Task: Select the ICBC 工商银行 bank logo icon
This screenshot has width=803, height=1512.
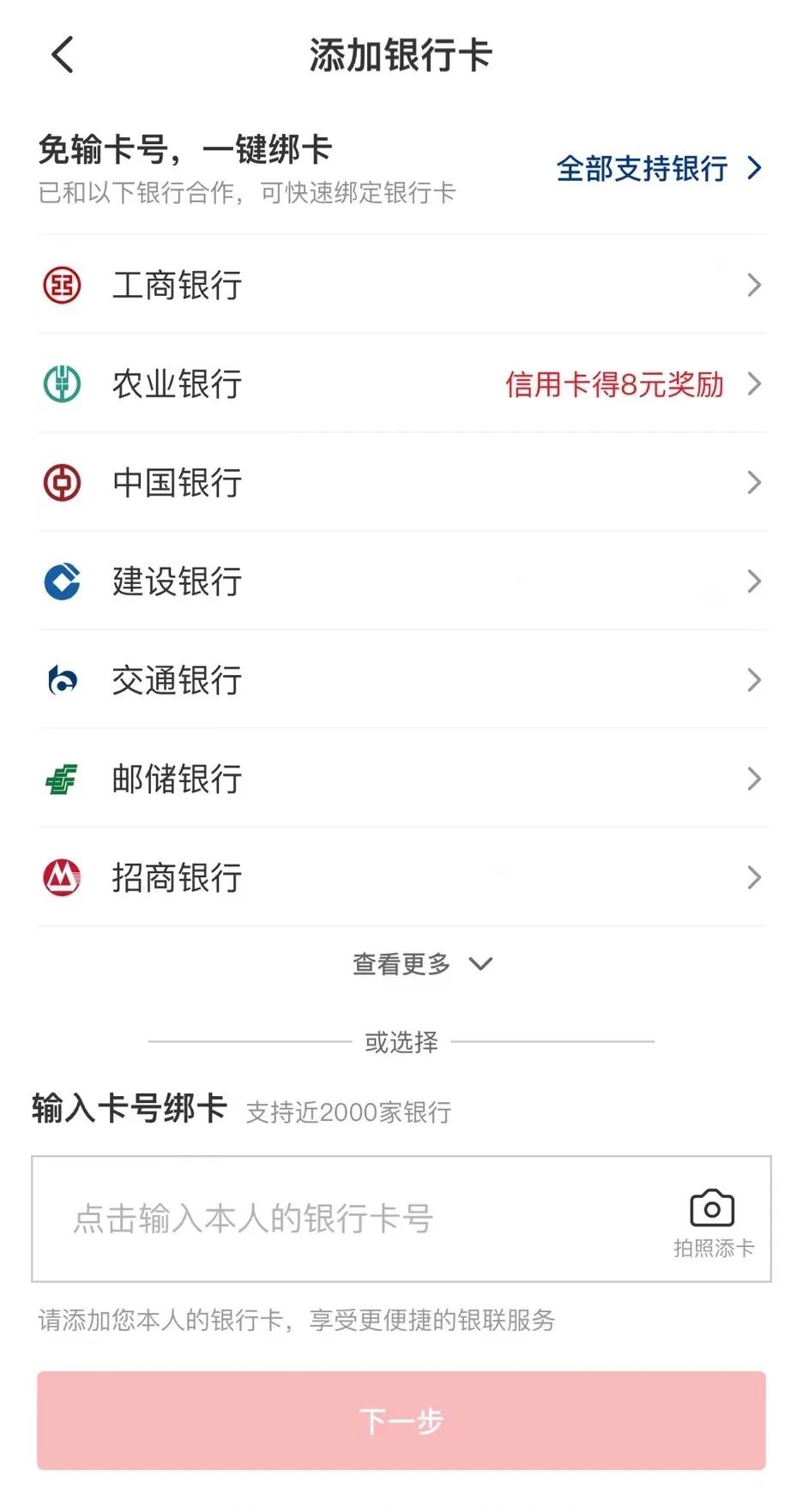Action: pos(62,285)
